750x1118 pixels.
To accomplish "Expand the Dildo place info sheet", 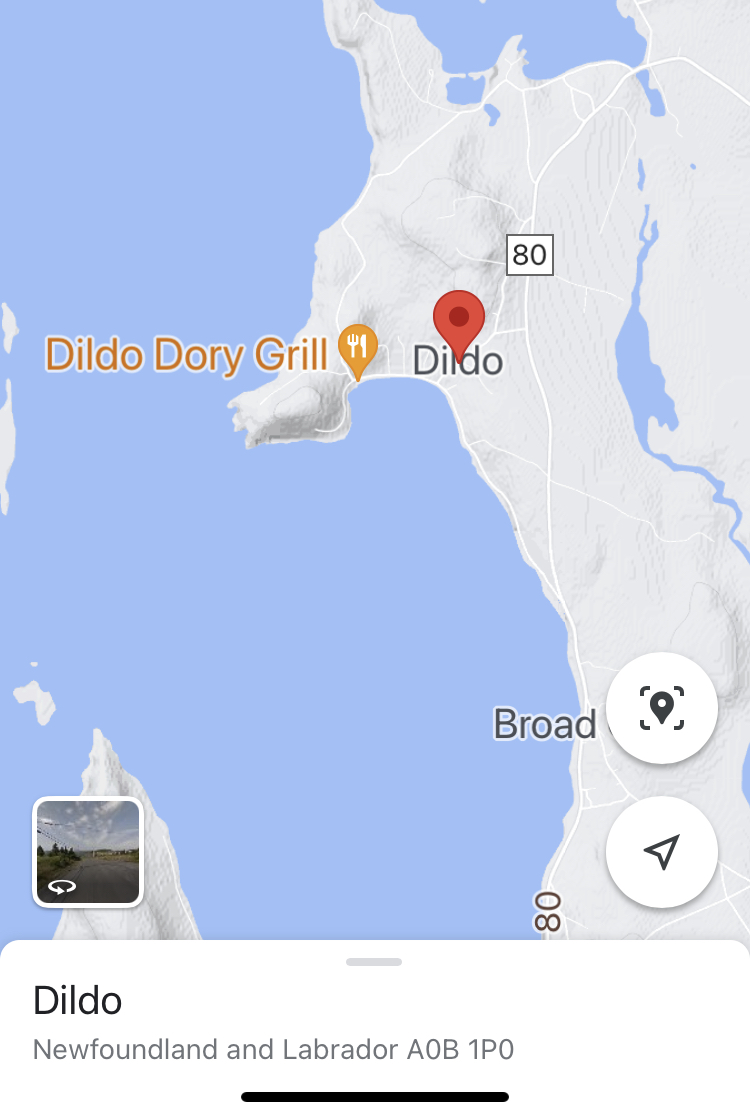I will 374,962.
